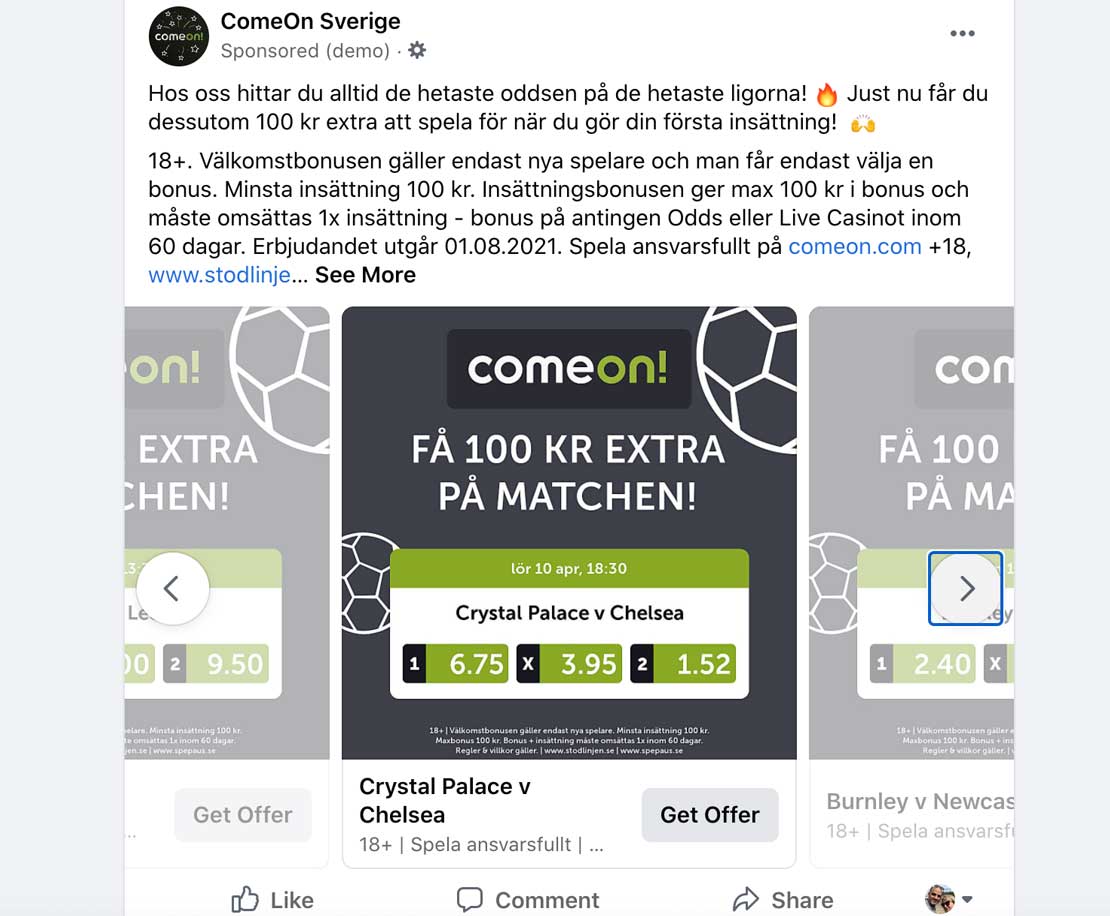Open ComeOn Sverige profile picture

point(178,36)
